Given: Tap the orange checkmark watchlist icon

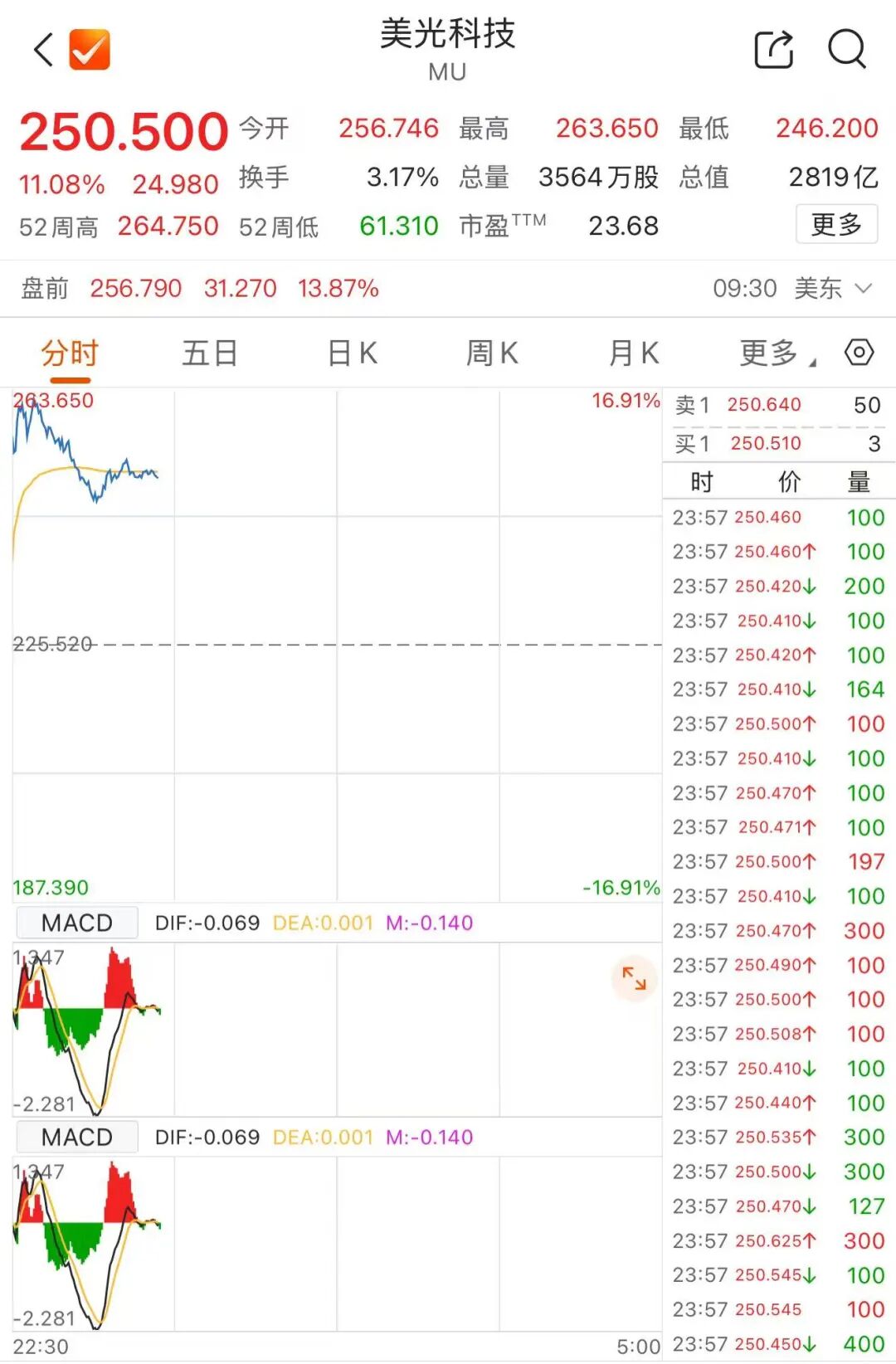Looking at the screenshot, I should 90,50.
